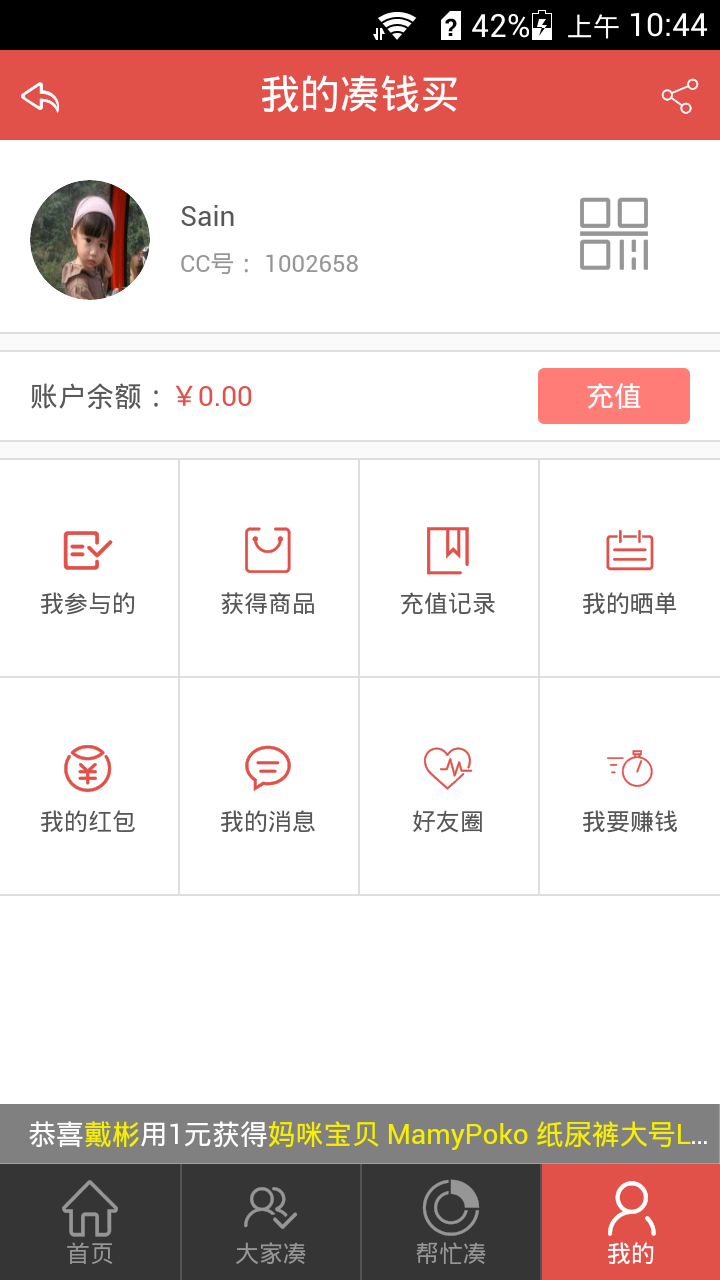Tap Sain's profile avatar

click(x=90, y=240)
